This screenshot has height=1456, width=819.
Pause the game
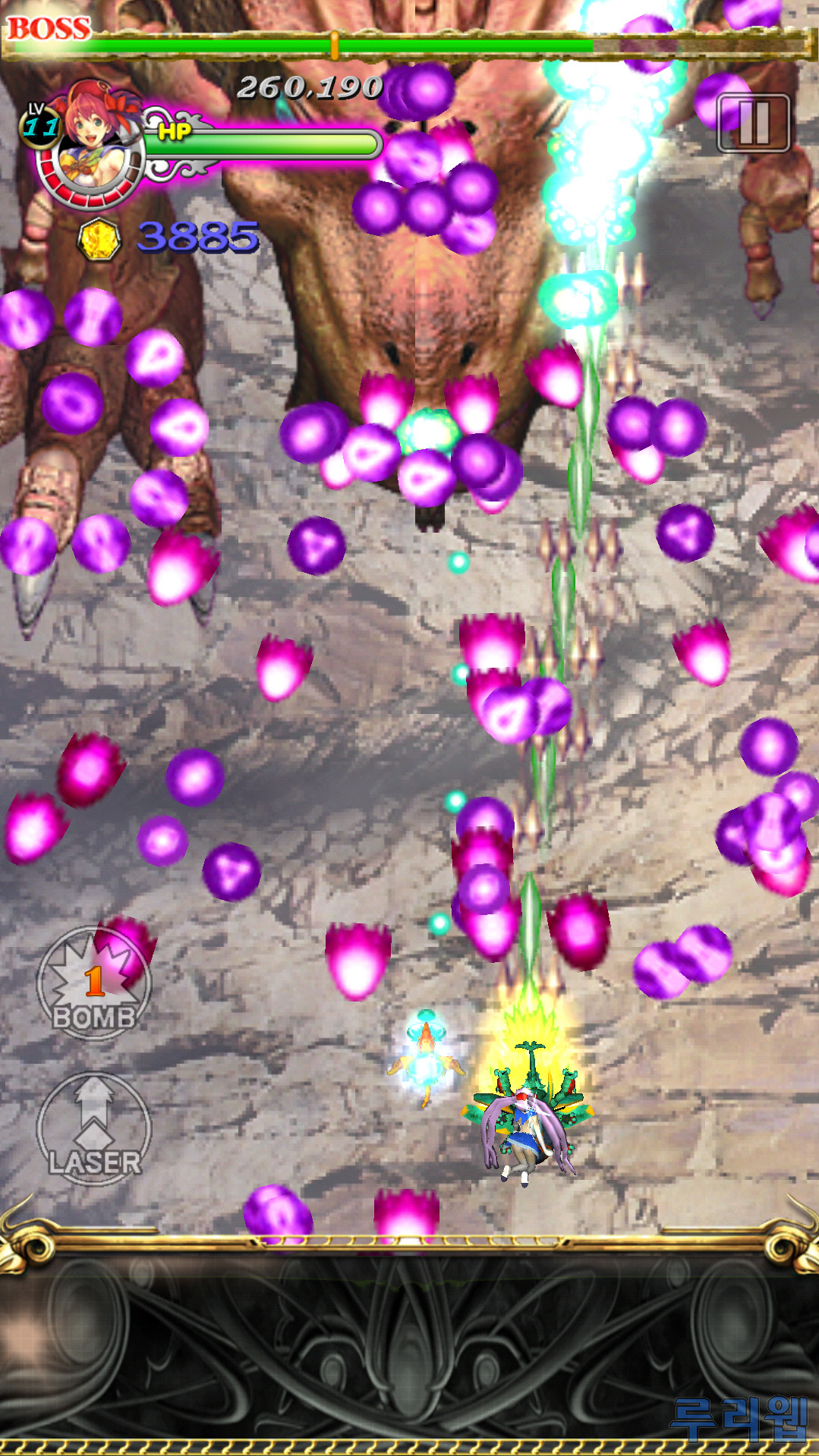click(754, 123)
